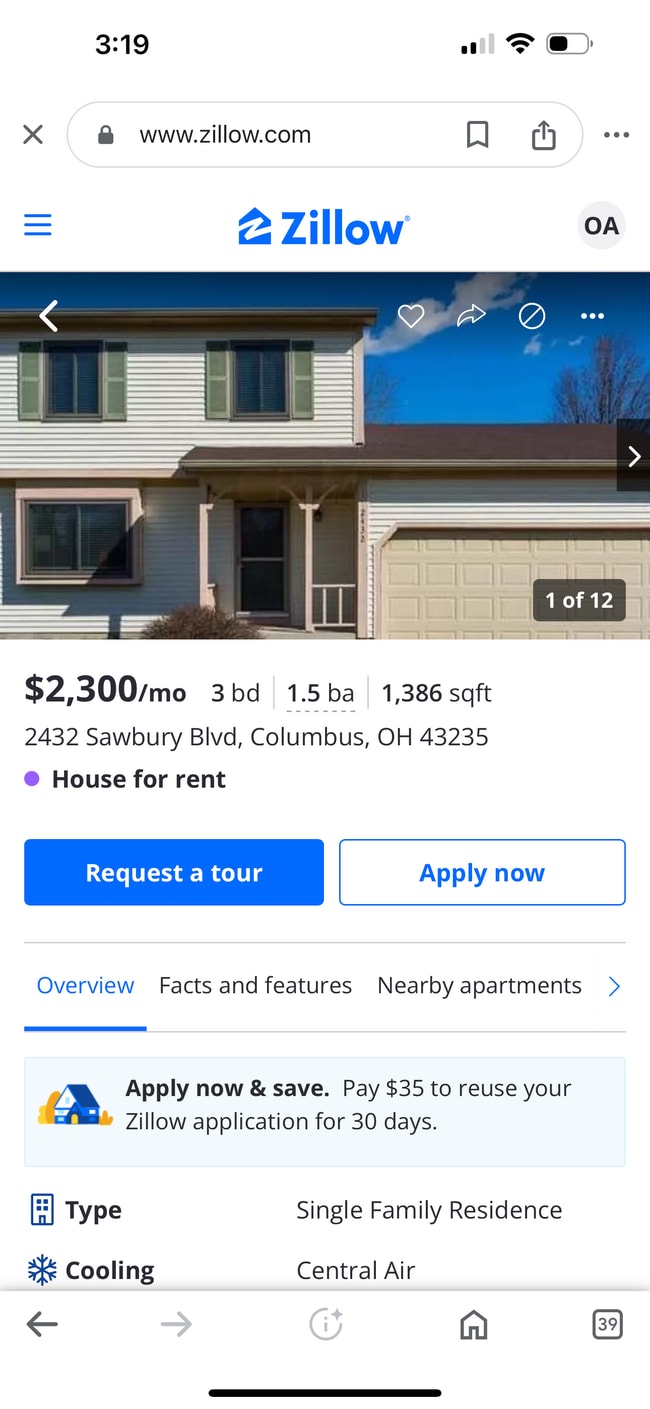Switch to the Facts and features tab
650x1409 pixels.
255,985
